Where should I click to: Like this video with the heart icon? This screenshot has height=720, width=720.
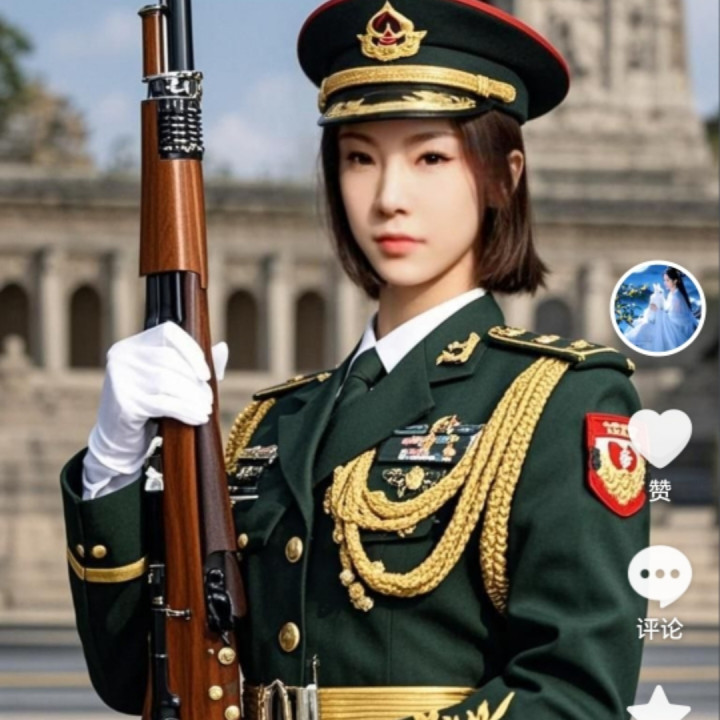coord(660,438)
